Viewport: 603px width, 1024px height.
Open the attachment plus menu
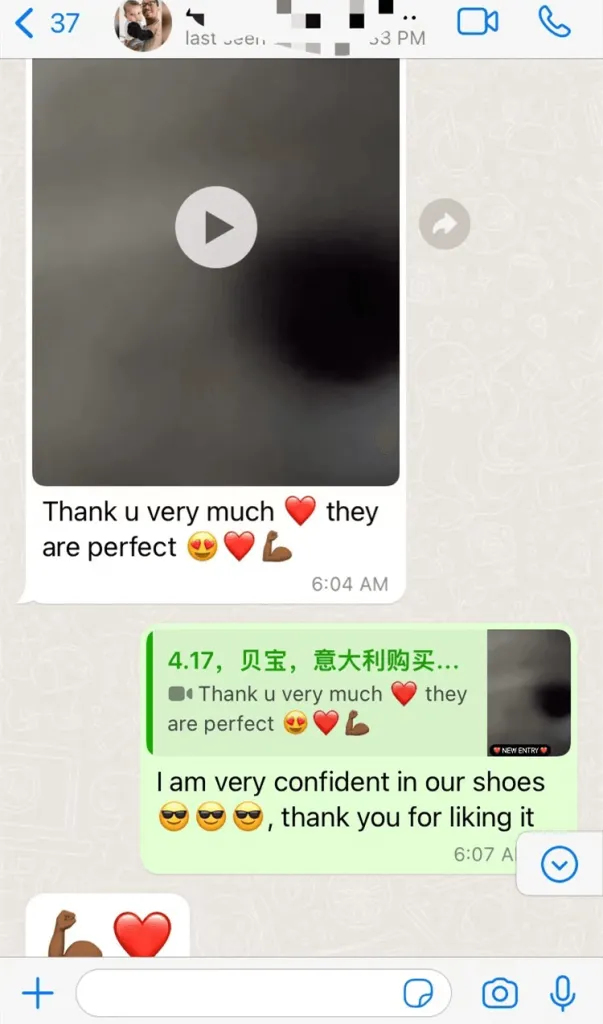(x=38, y=993)
